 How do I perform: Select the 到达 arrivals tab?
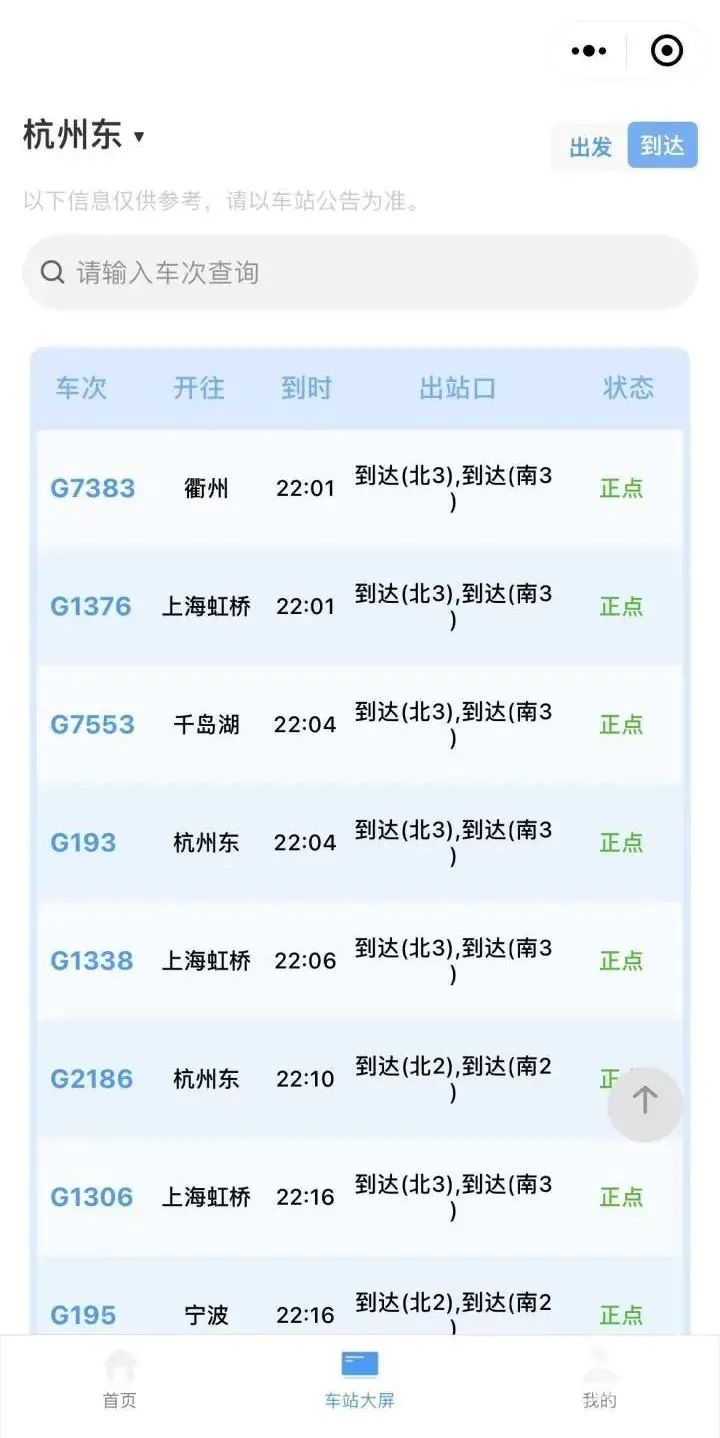click(x=662, y=146)
